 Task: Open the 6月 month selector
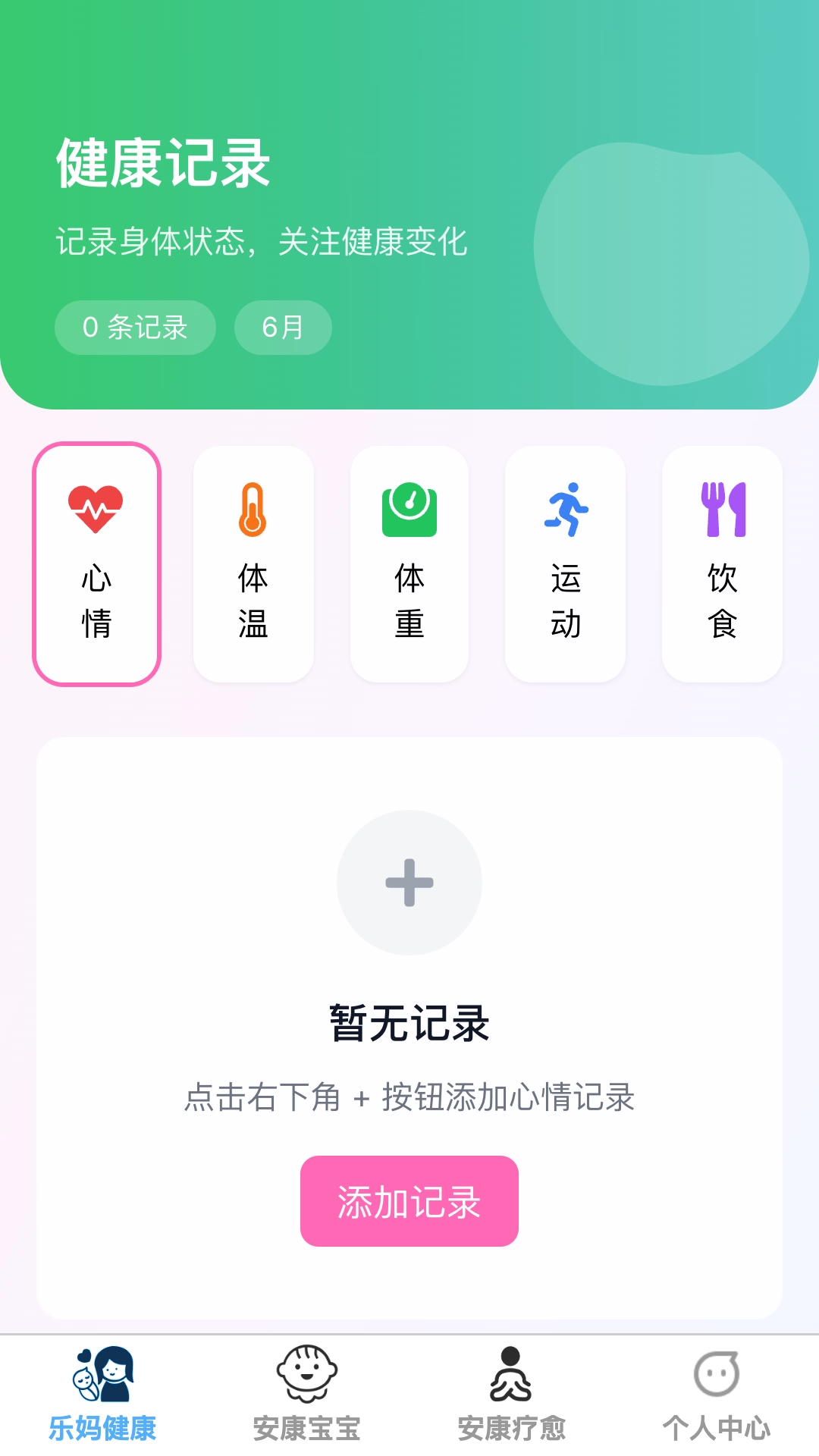(283, 327)
